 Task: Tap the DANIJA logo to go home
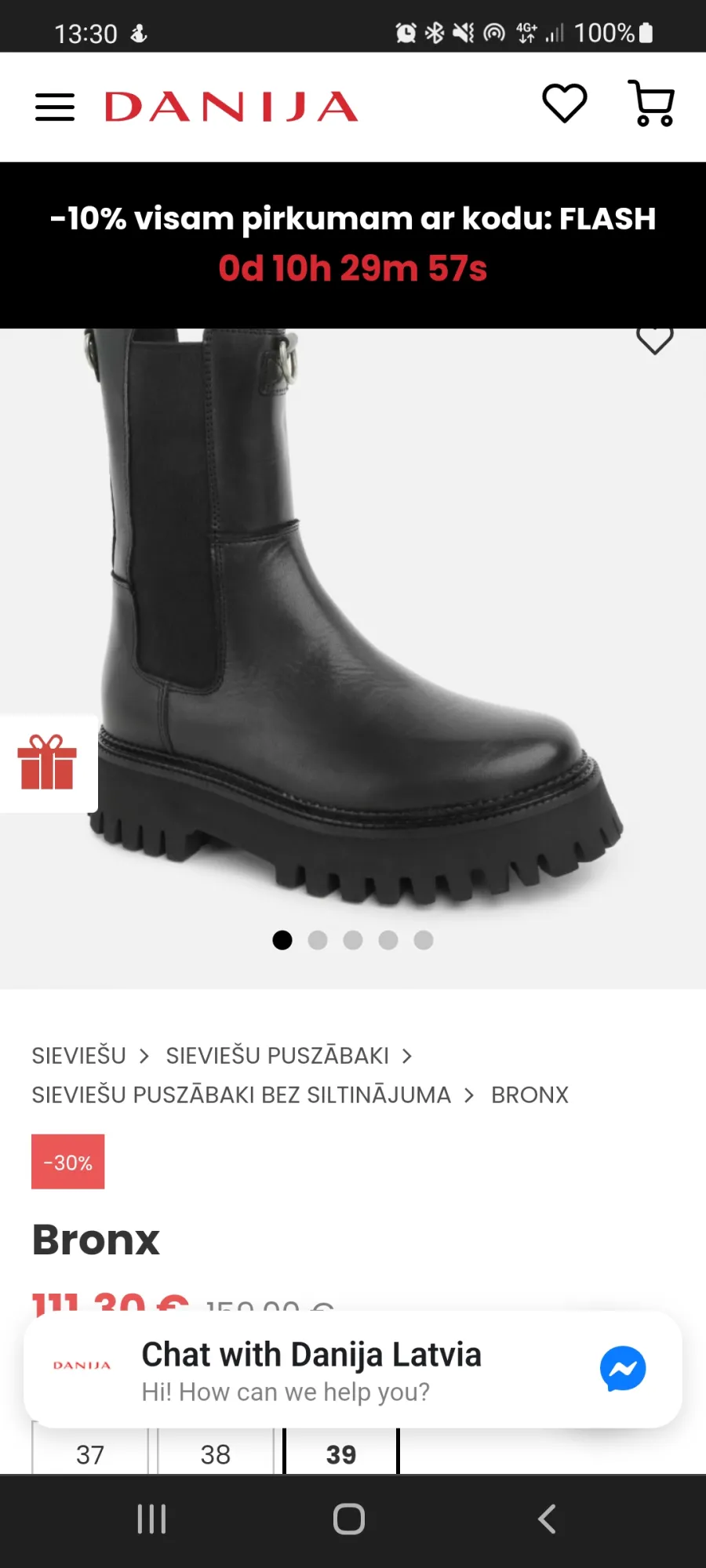coord(231,107)
